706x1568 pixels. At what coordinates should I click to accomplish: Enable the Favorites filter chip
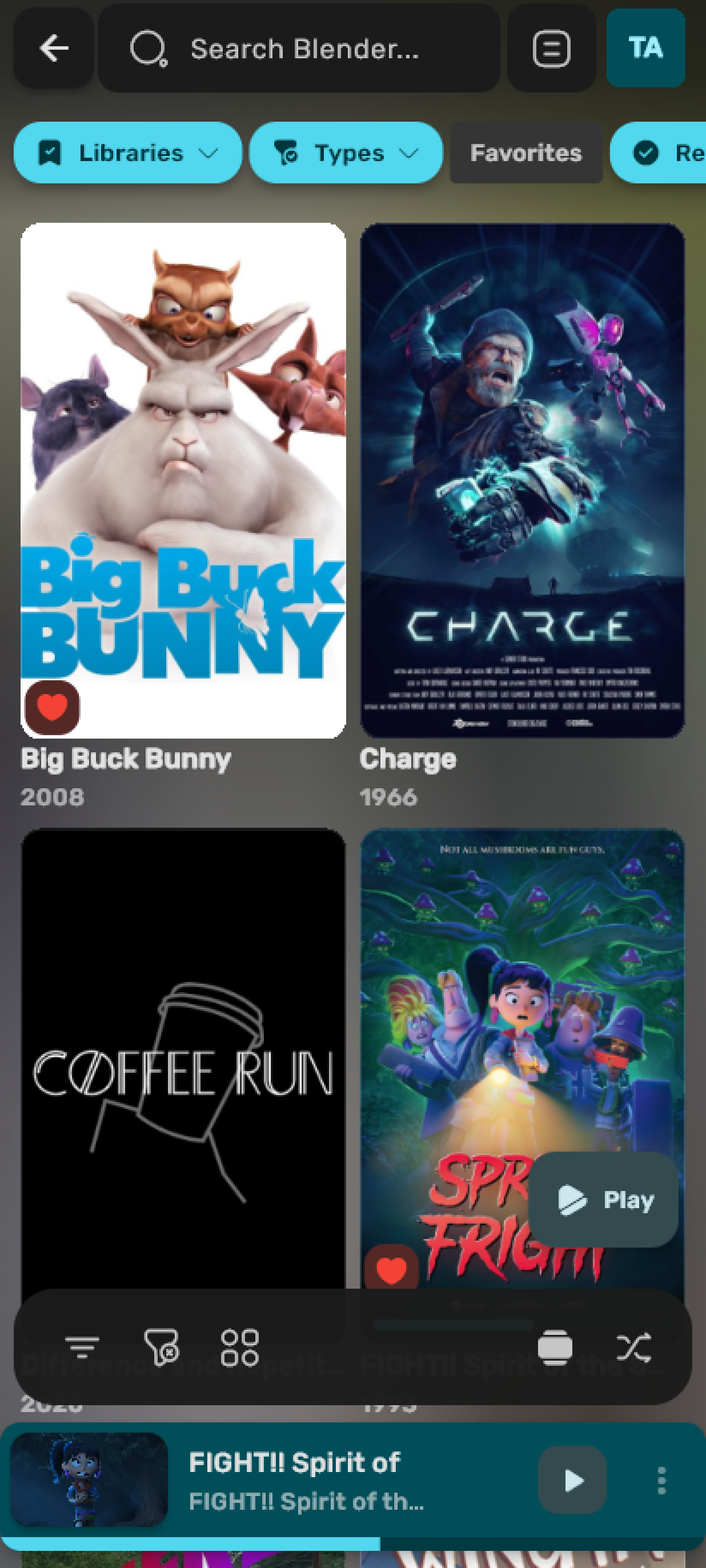[526, 153]
